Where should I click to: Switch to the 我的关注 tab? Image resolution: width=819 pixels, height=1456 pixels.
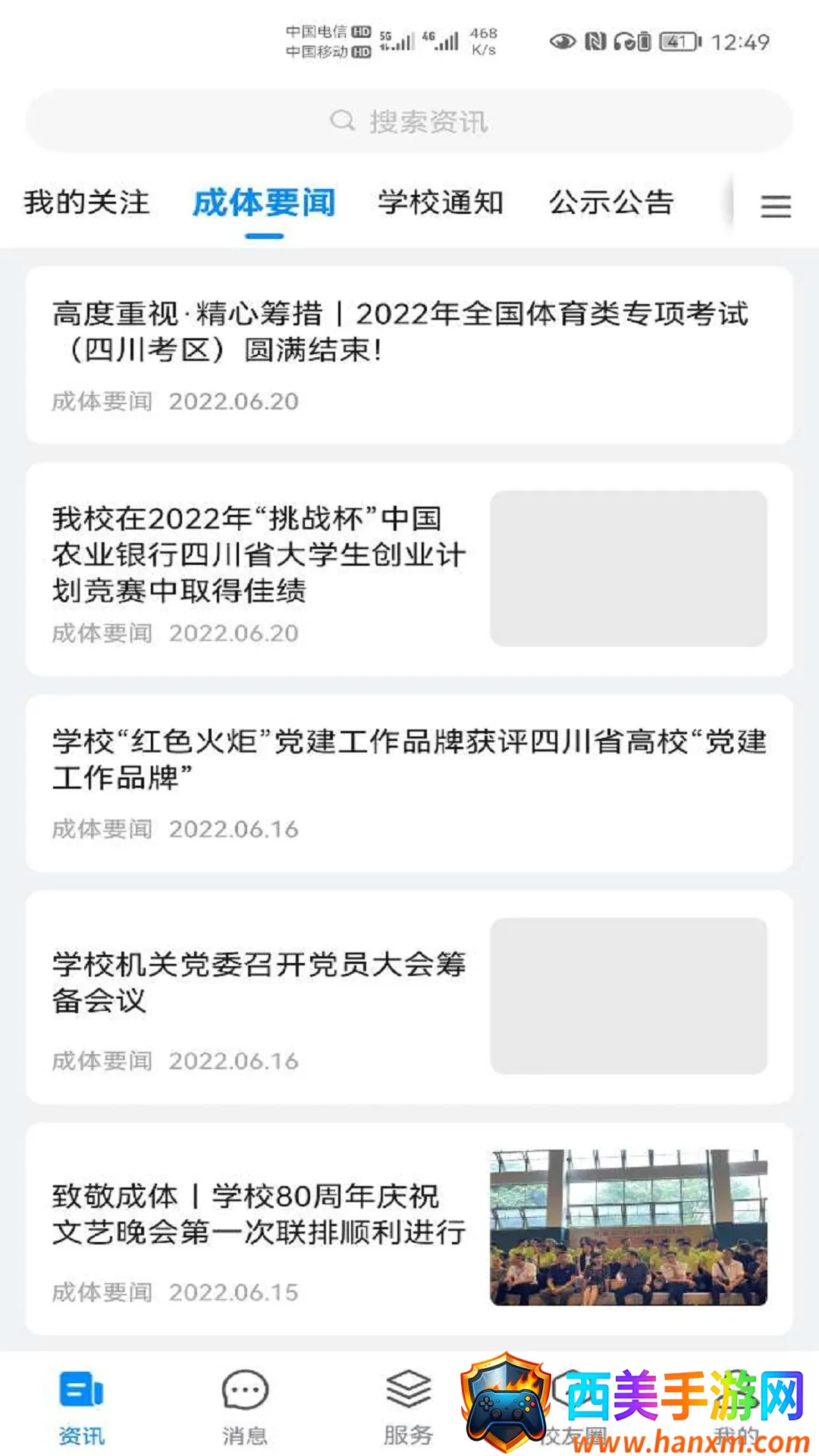tap(86, 202)
